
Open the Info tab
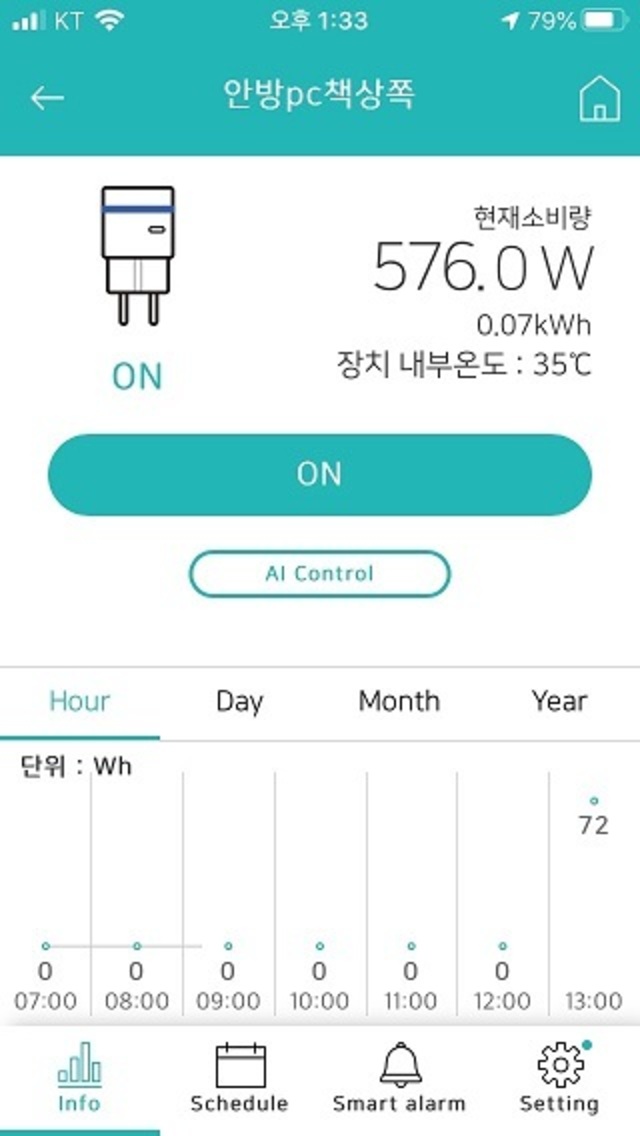[79, 1079]
